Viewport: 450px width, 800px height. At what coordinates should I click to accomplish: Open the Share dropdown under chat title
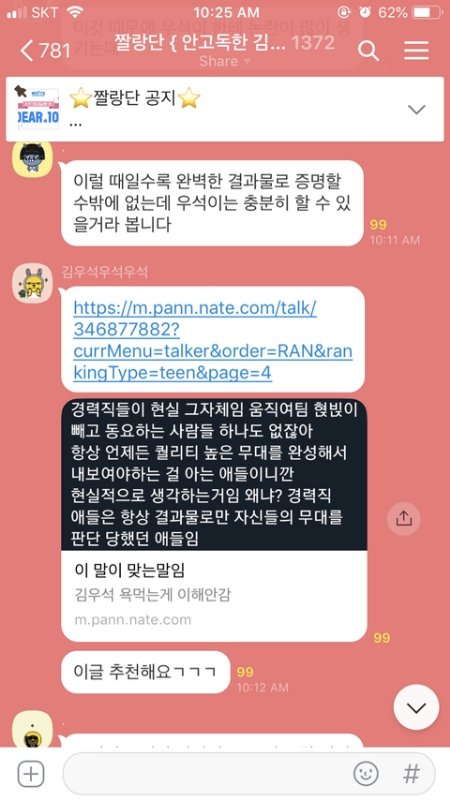click(225, 61)
